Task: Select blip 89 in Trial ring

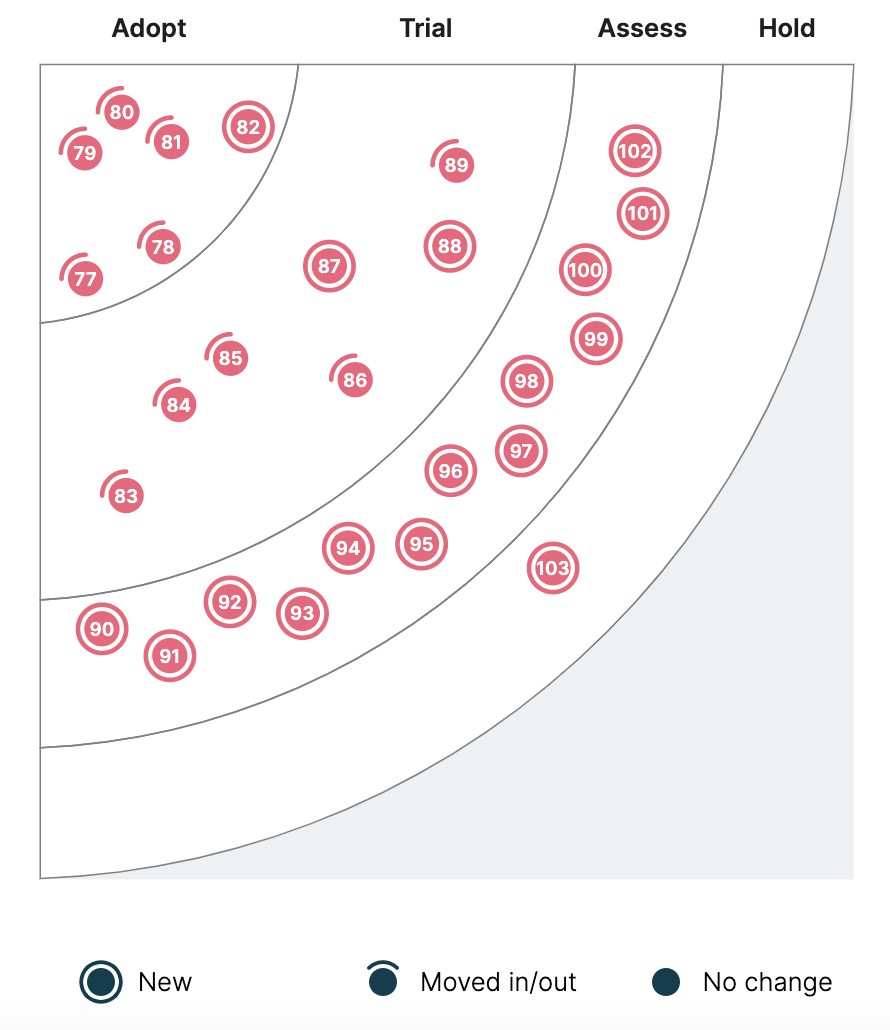Action: coord(456,165)
